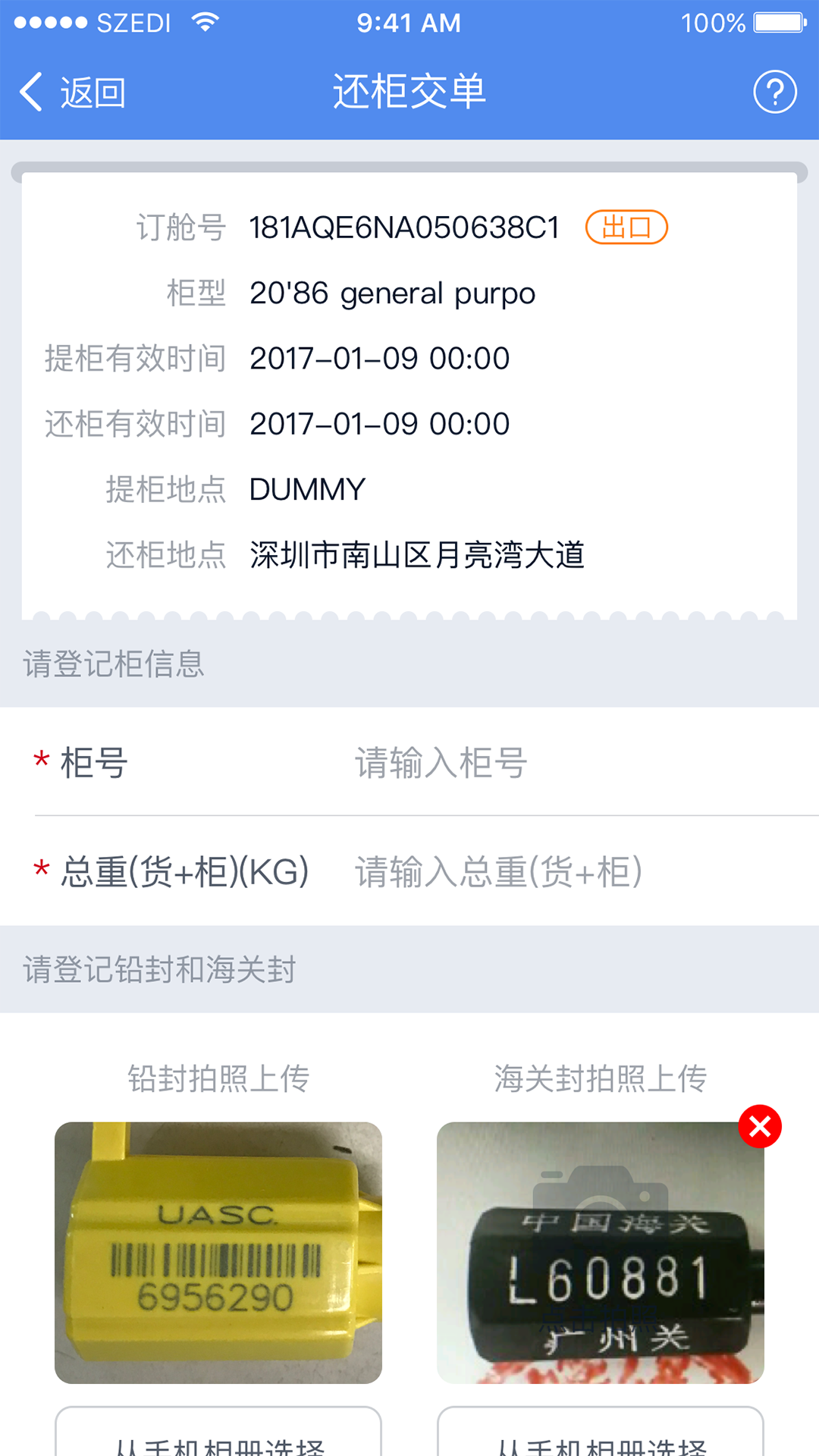Choose 铅封 photo from phone album
Viewport: 819px width, 1456px height.
click(218, 1437)
